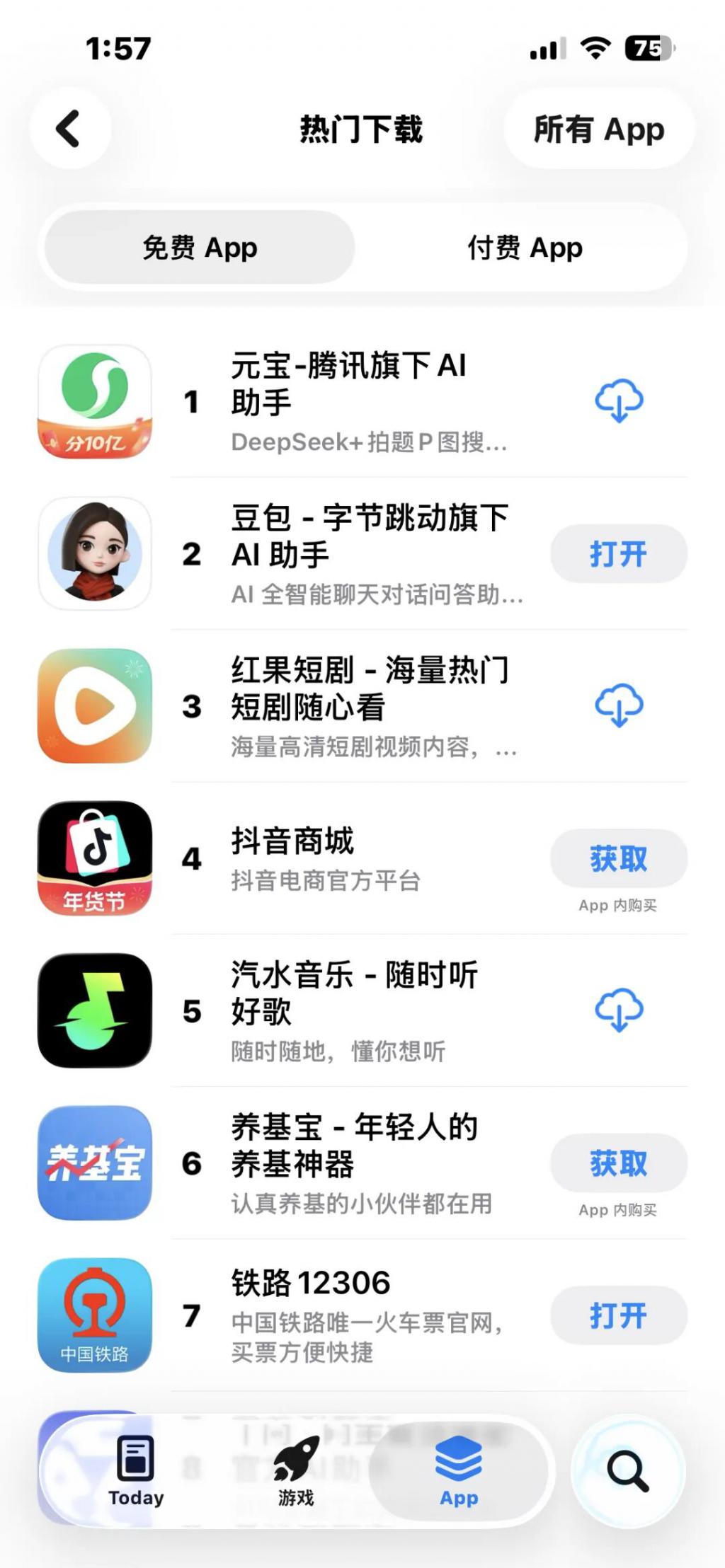The width and height of the screenshot is (725, 1568).
Task: Open the 所有 App filter
Action: point(599,129)
